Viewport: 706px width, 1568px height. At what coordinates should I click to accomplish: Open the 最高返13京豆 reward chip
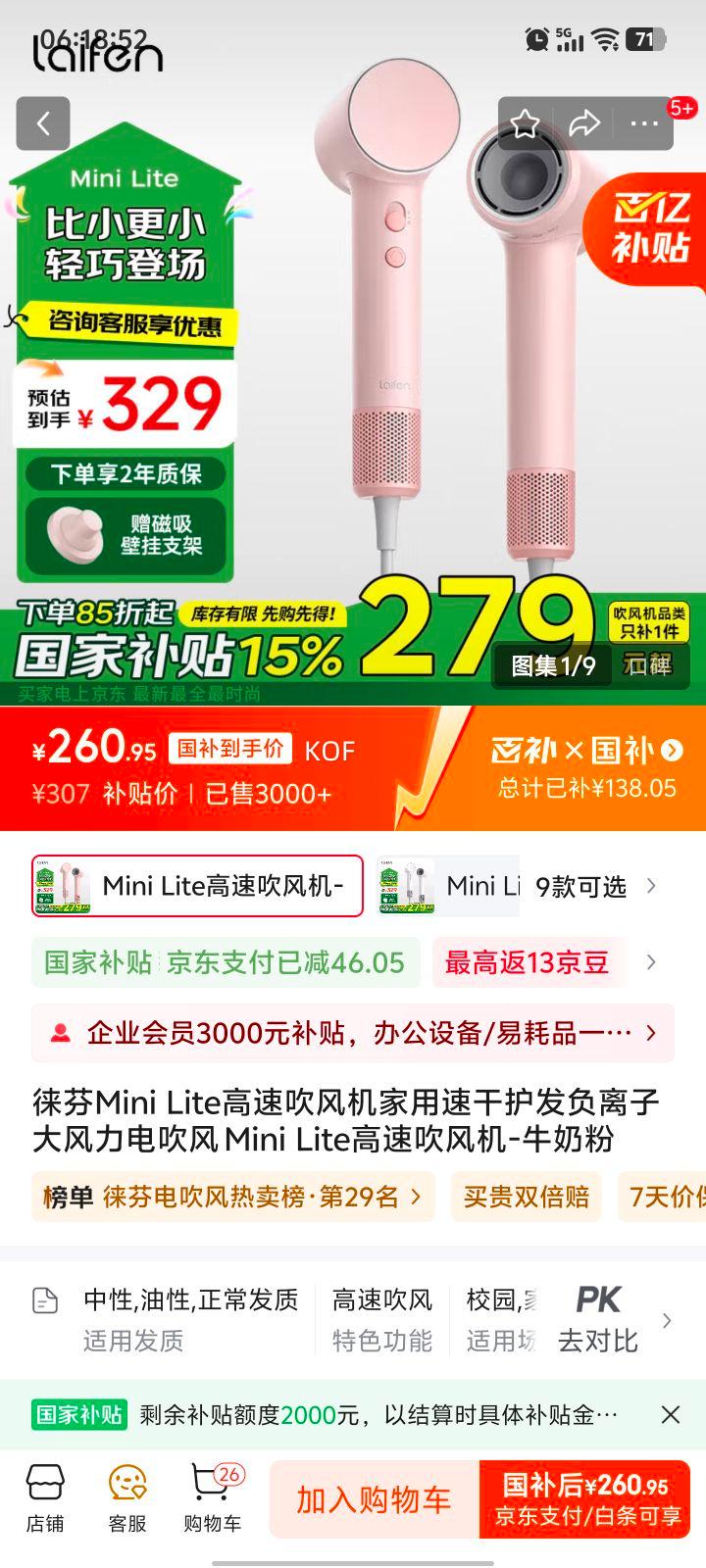(x=527, y=962)
